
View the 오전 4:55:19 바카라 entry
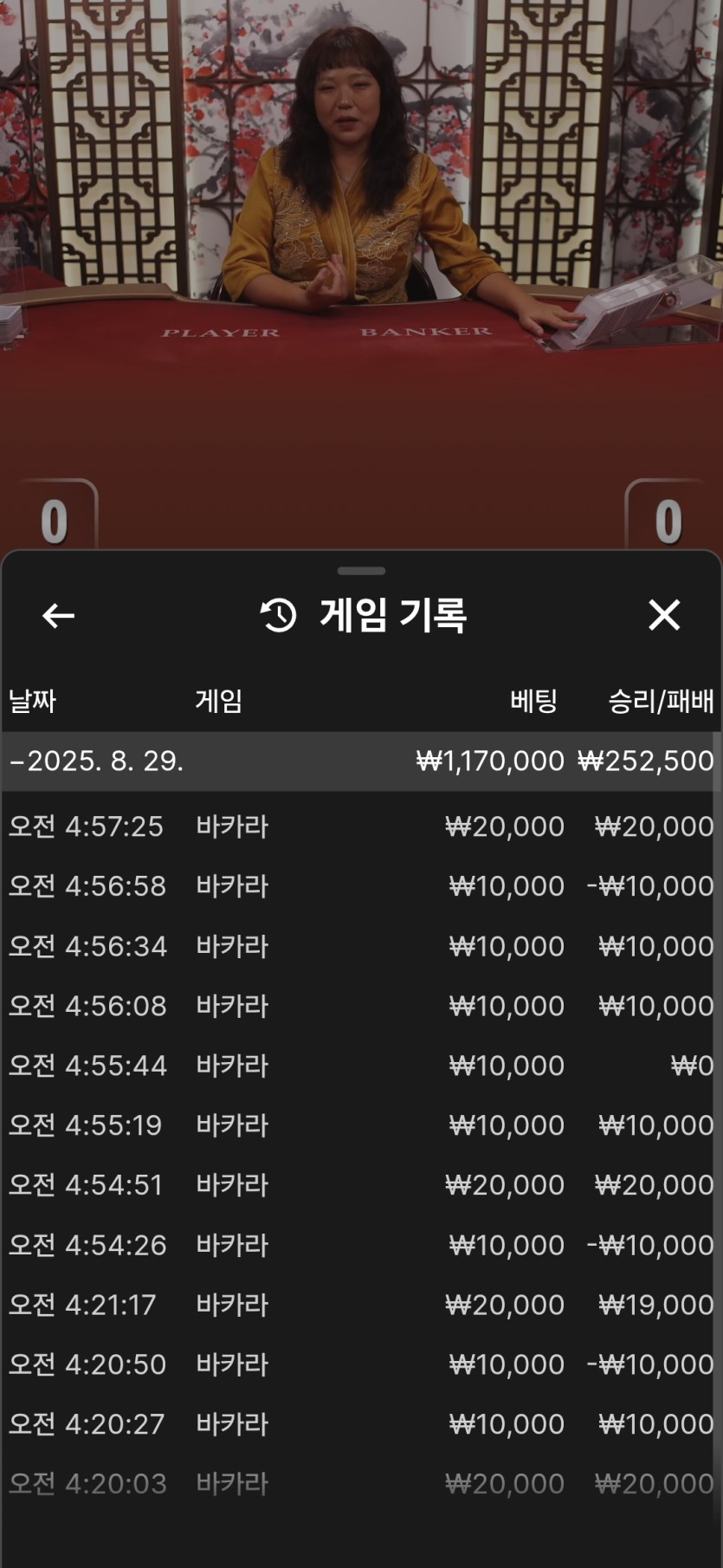click(x=360, y=1125)
